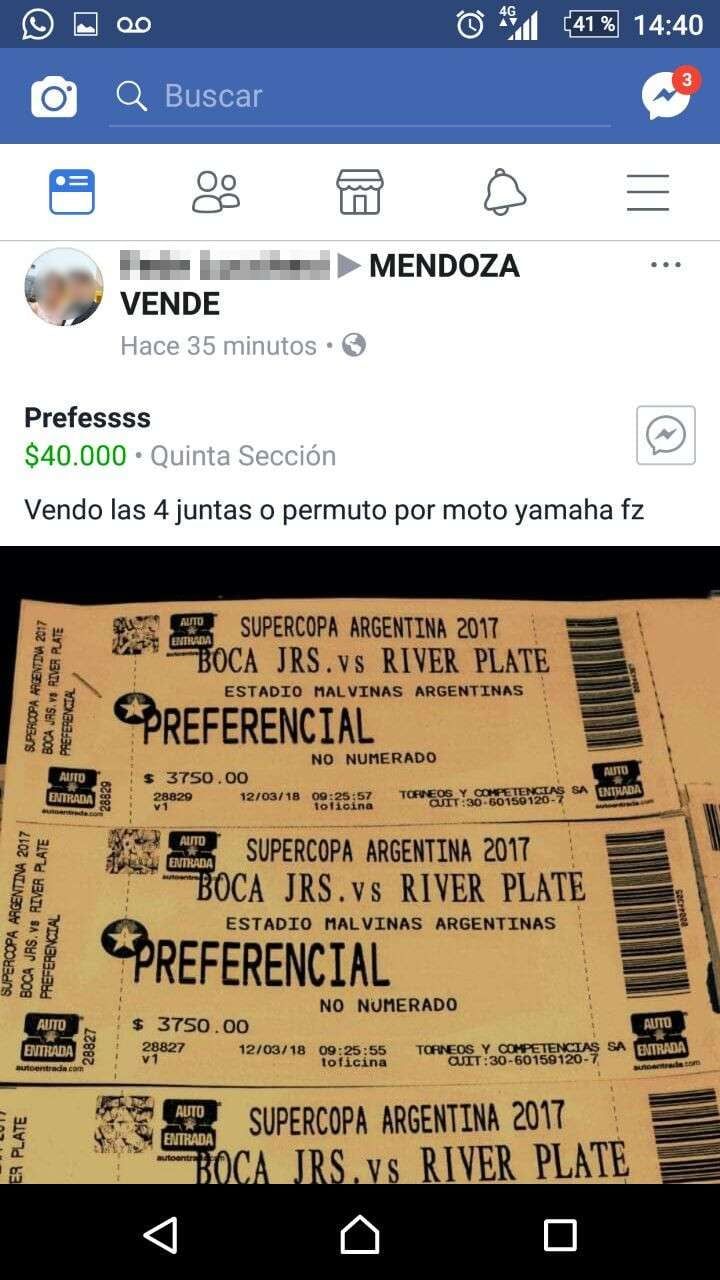The image size is (720, 1280).
Task: Open the hamburger menu tab
Action: click(648, 192)
